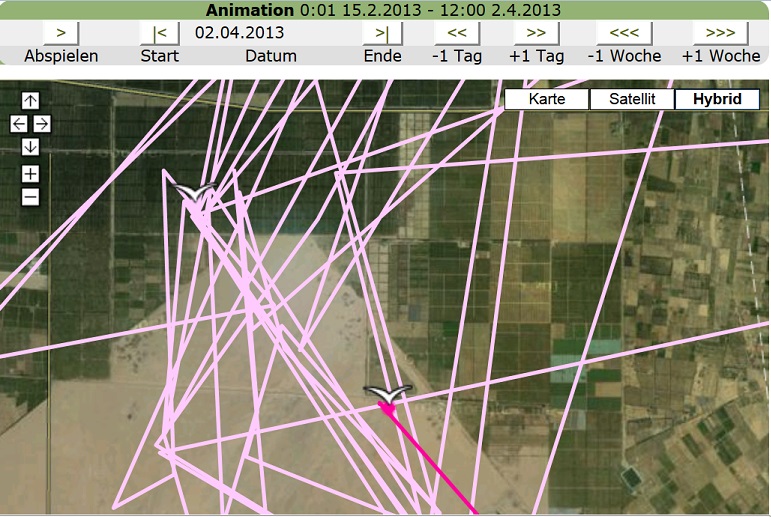Go back one day (-1 Tag)
Screen dimensions: 771x517
[456, 33]
